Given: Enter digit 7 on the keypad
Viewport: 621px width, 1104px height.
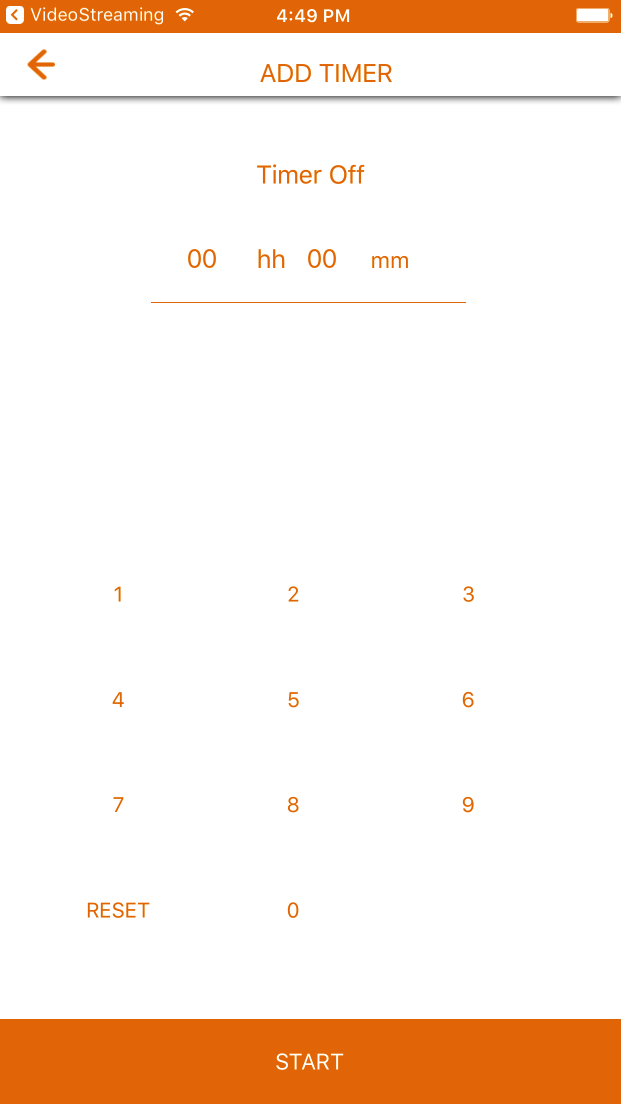Looking at the screenshot, I should (x=118, y=805).
